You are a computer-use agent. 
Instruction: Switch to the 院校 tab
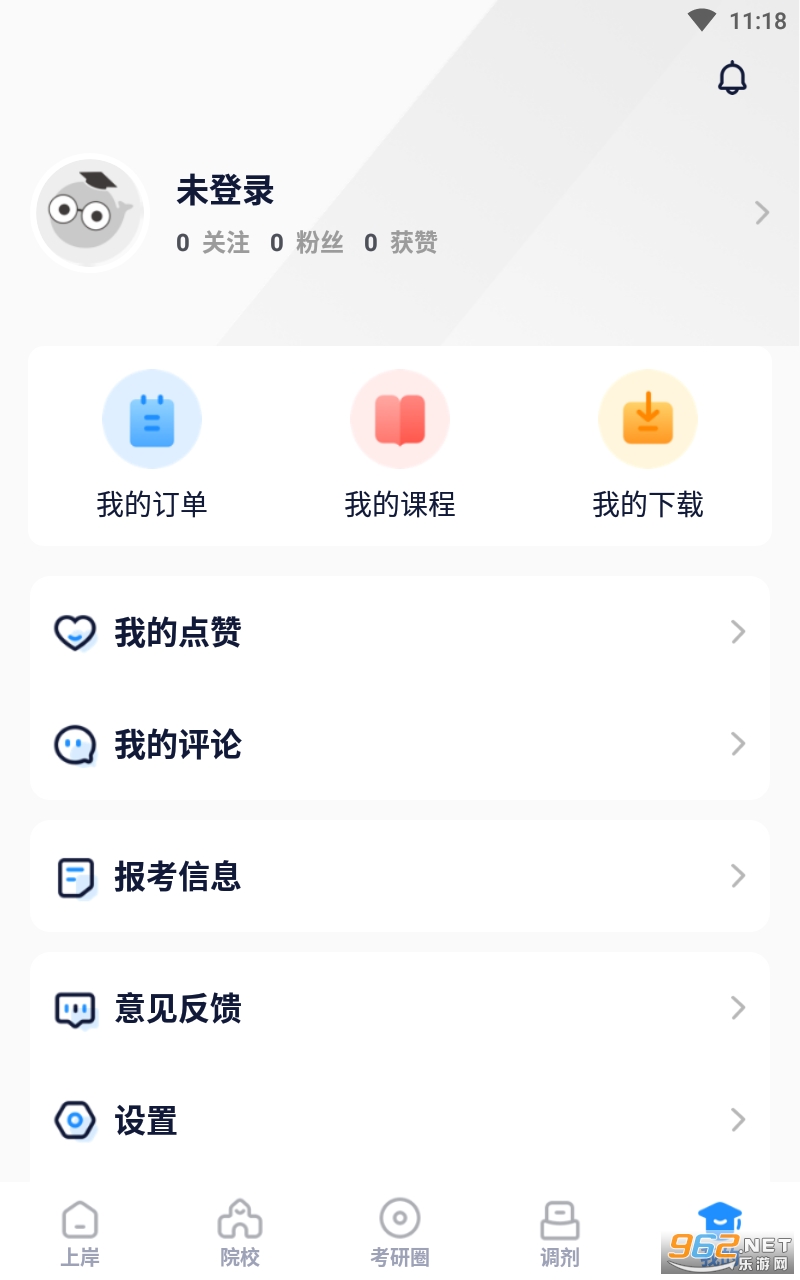tap(240, 1232)
